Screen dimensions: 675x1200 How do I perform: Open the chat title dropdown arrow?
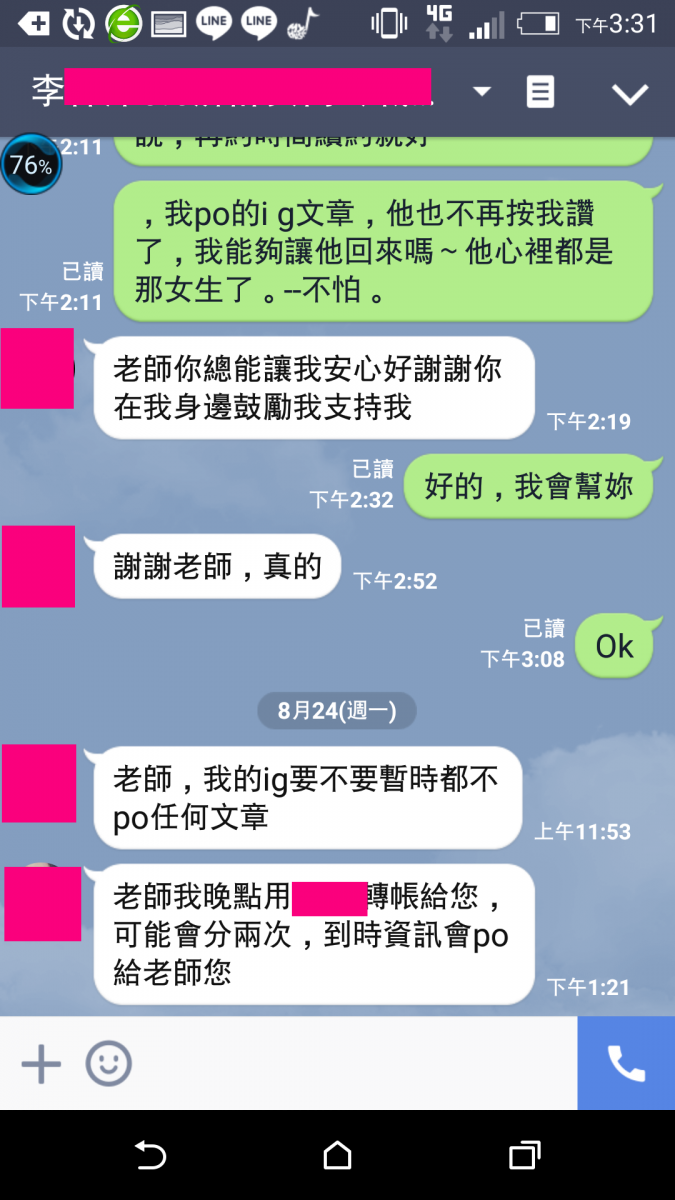click(x=482, y=92)
